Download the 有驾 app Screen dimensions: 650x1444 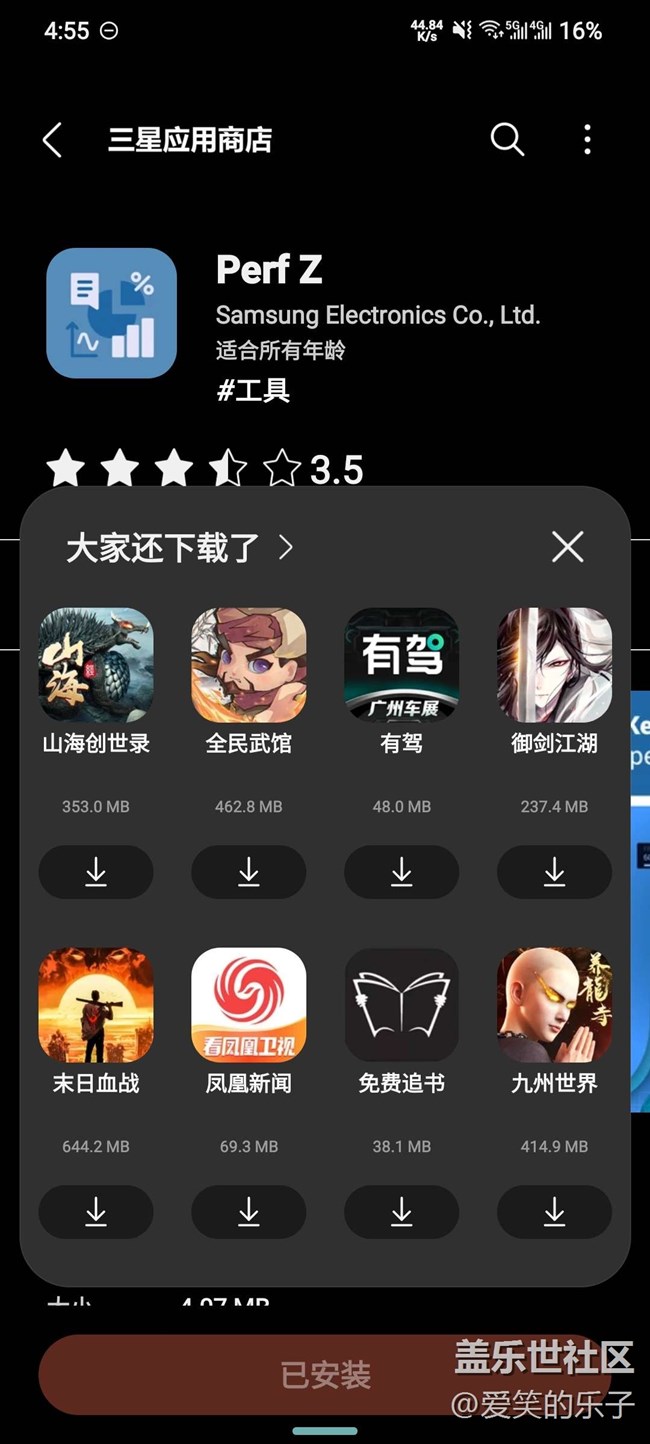click(x=402, y=872)
